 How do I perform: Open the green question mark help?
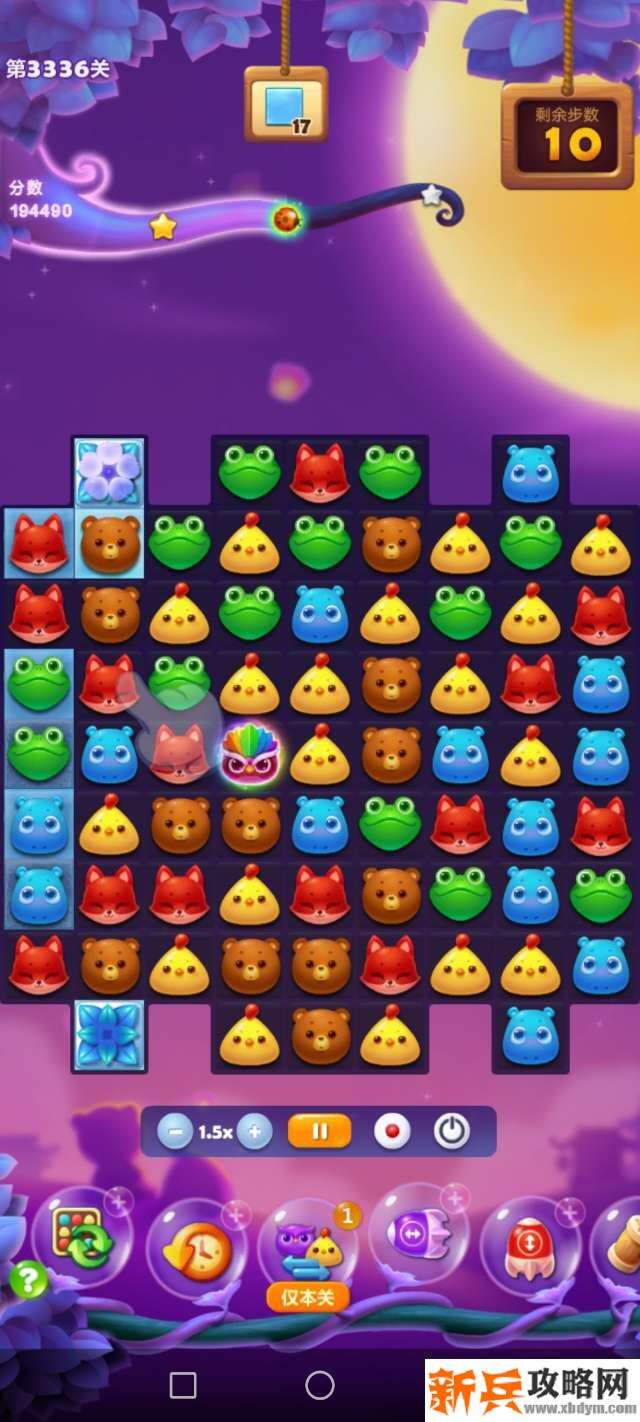[27, 1277]
